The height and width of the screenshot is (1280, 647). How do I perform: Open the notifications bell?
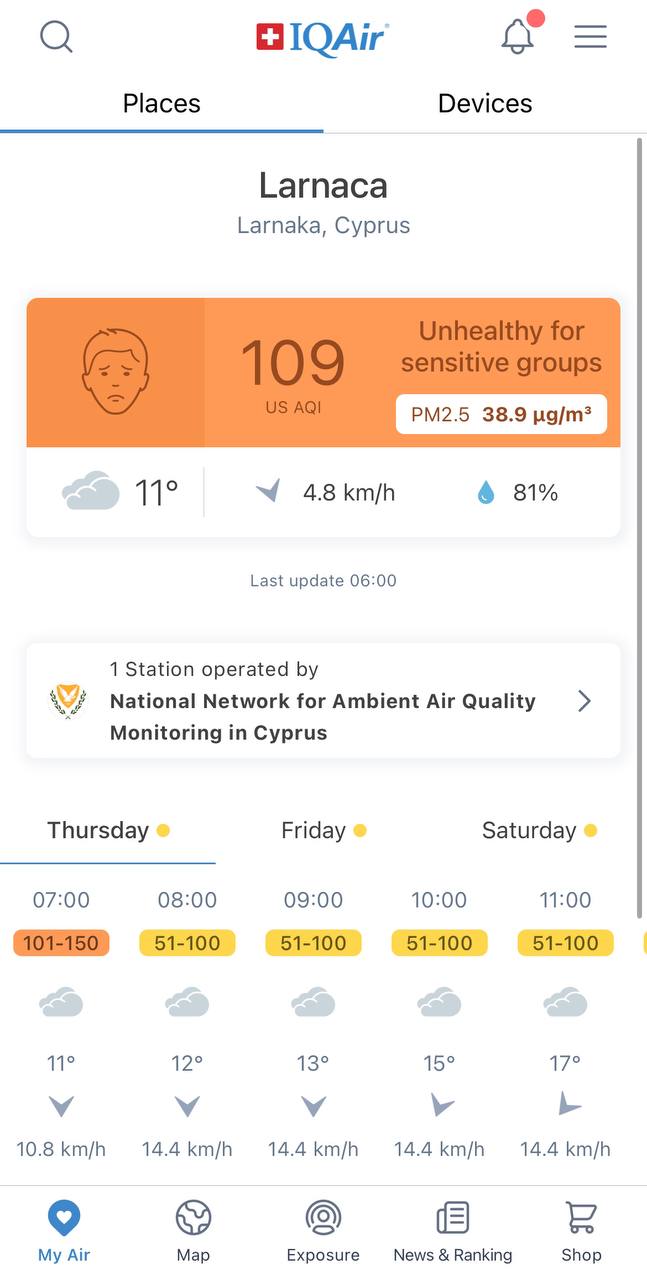pos(517,37)
